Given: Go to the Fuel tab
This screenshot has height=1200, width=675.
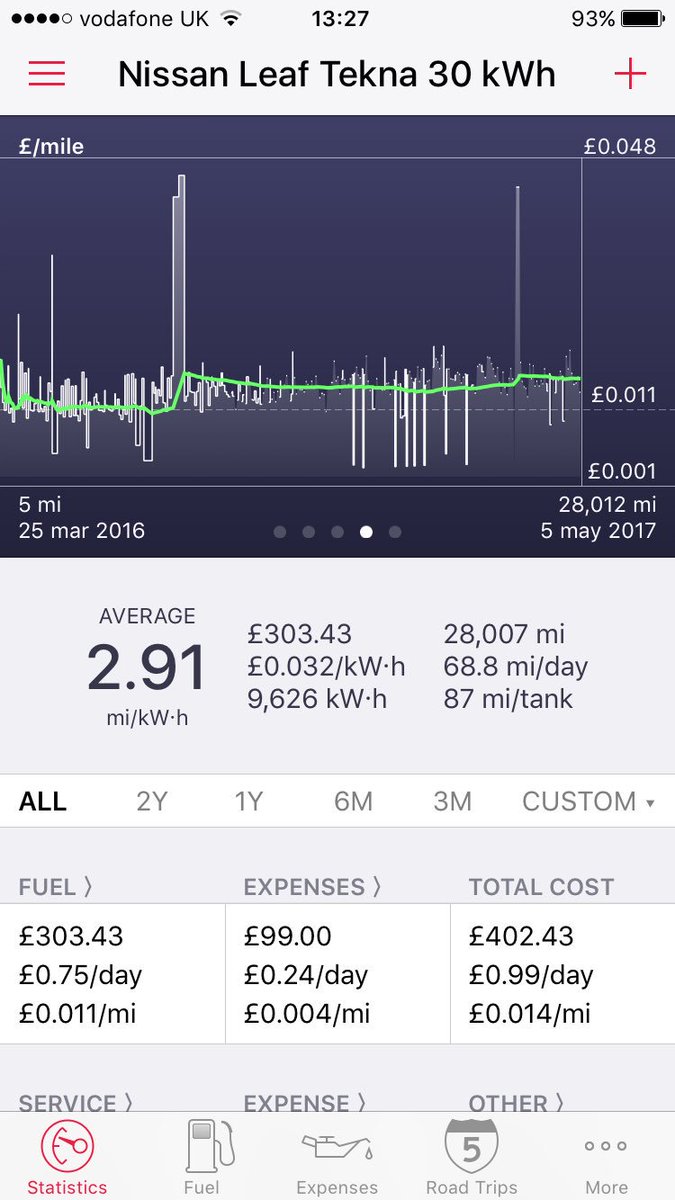Looking at the screenshot, I should click(202, 1156).
